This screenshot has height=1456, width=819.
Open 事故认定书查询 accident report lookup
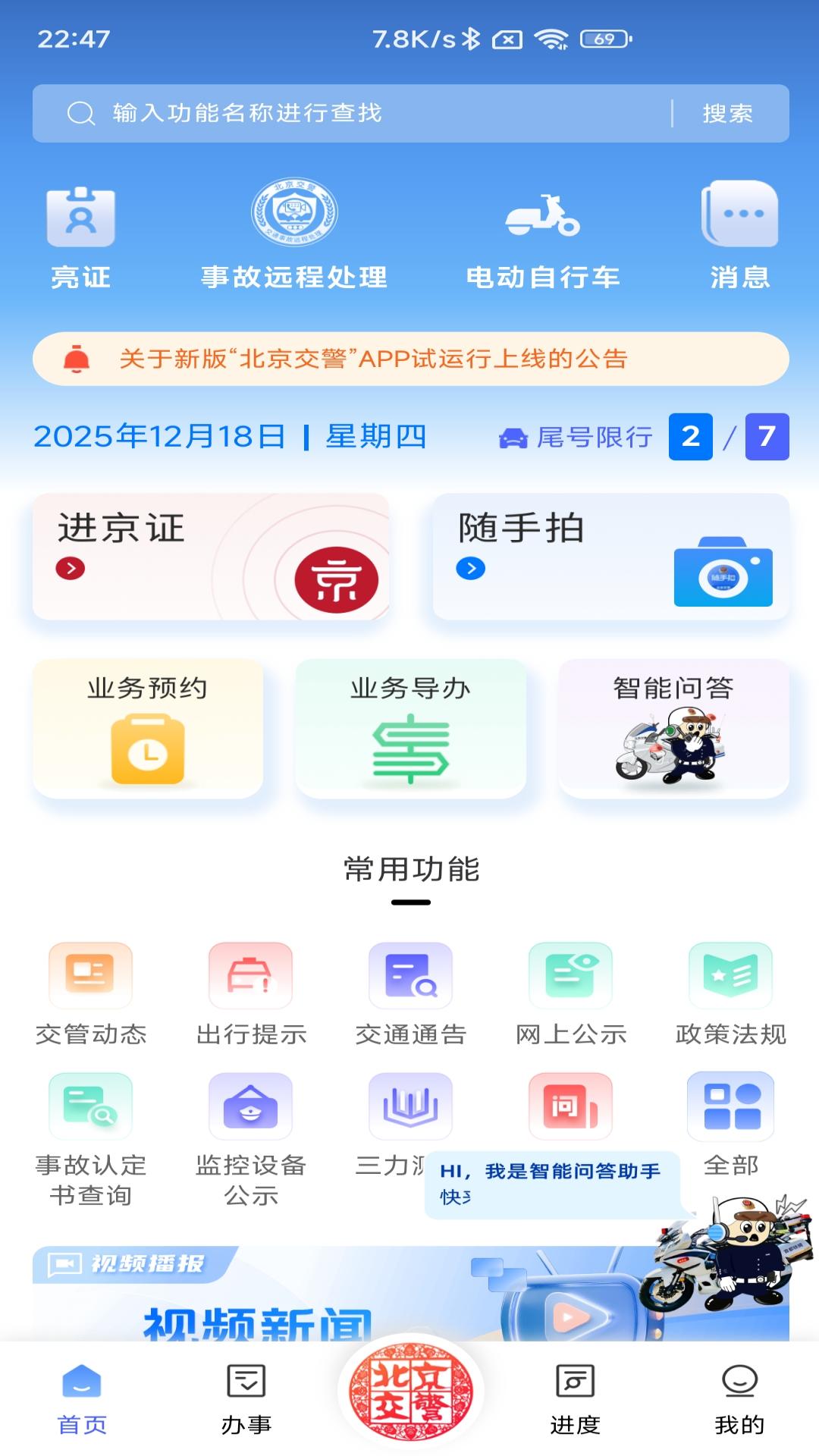tap(91, 1130)
